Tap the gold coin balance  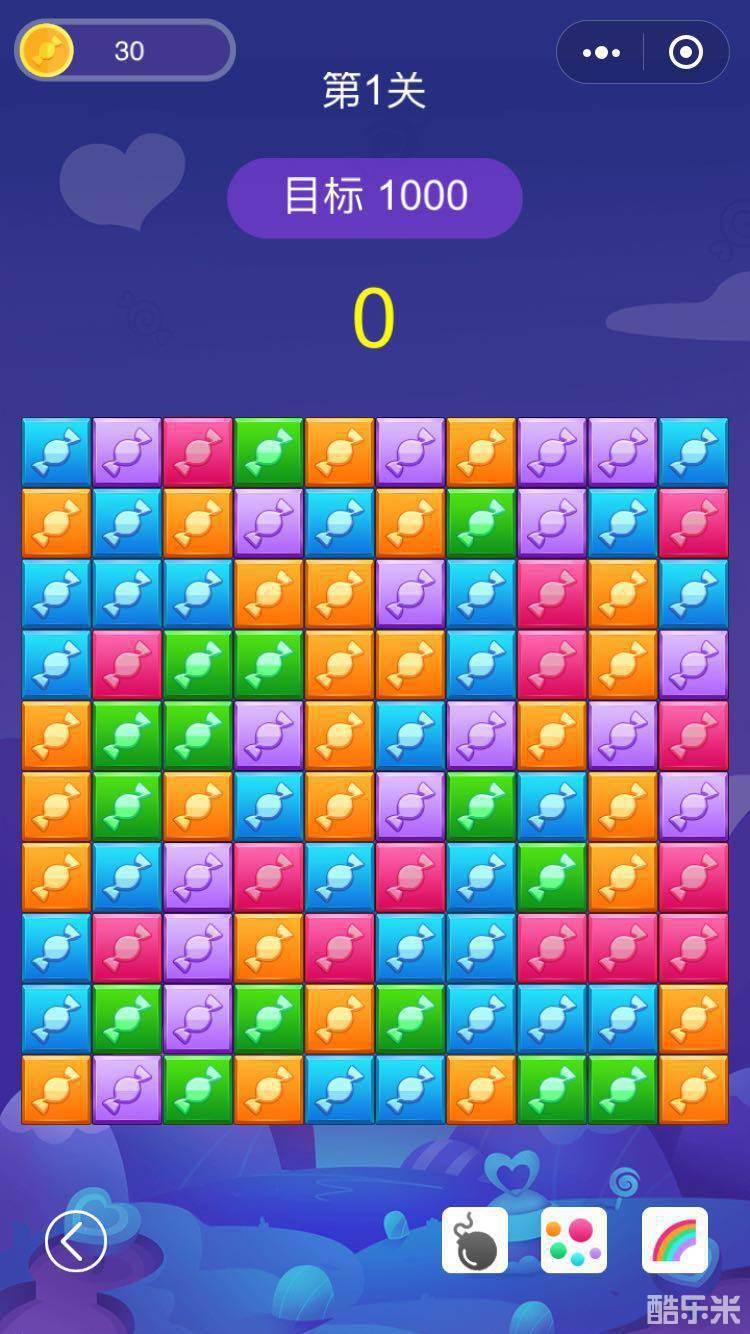pos(124,50)
